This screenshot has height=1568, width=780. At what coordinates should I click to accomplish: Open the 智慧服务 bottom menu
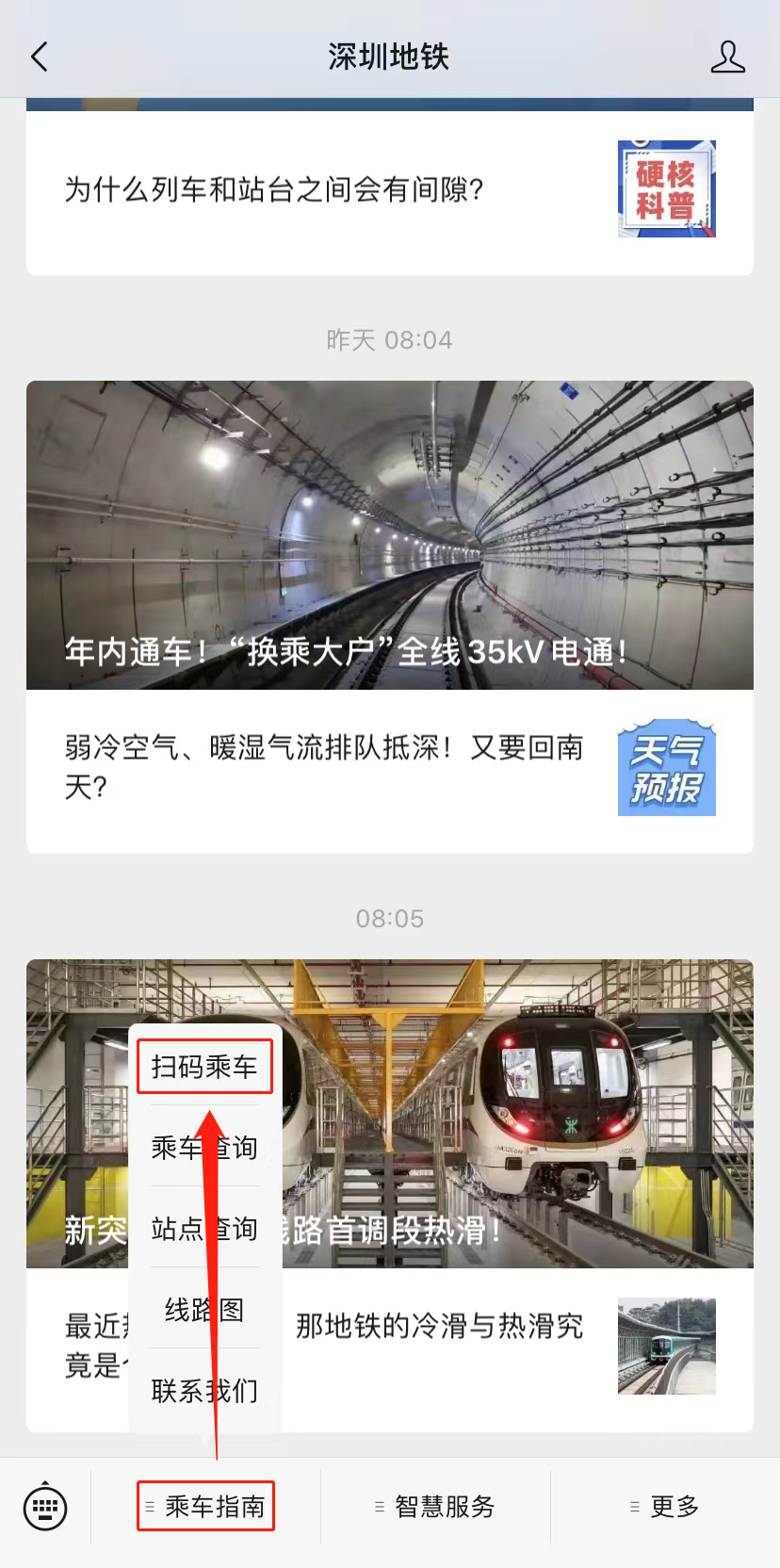pos(435,1507)
